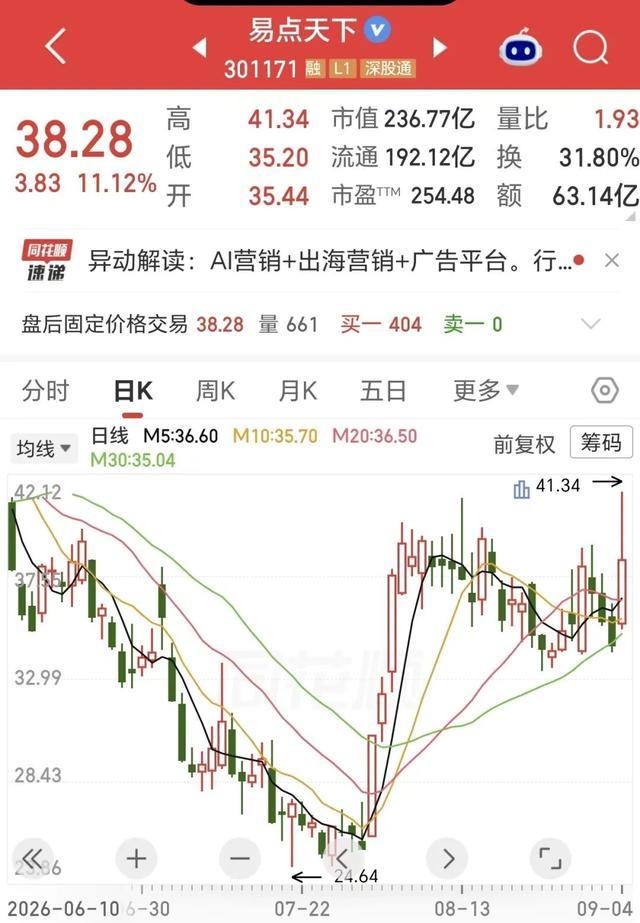Open the 均线 indicator dropdown
This screenshot has height=923, width=640.
[44, 449]
